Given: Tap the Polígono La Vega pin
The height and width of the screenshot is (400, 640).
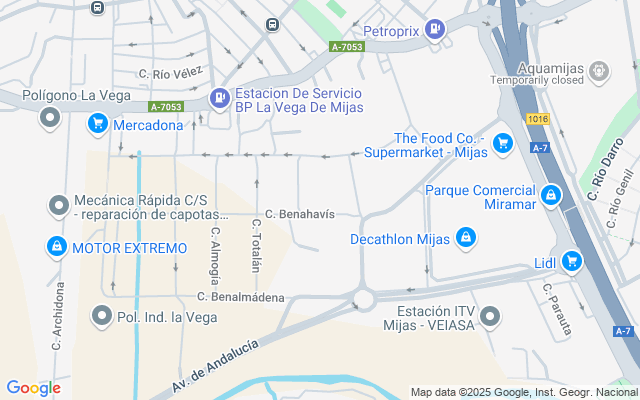Looking at the screenshot, I should 51,119.
